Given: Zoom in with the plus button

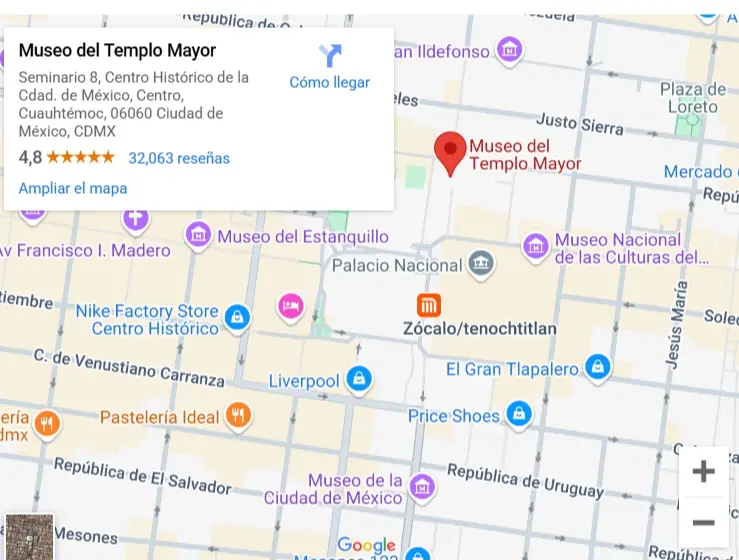Looking at the screenshot, I should (x=703, y=472).
